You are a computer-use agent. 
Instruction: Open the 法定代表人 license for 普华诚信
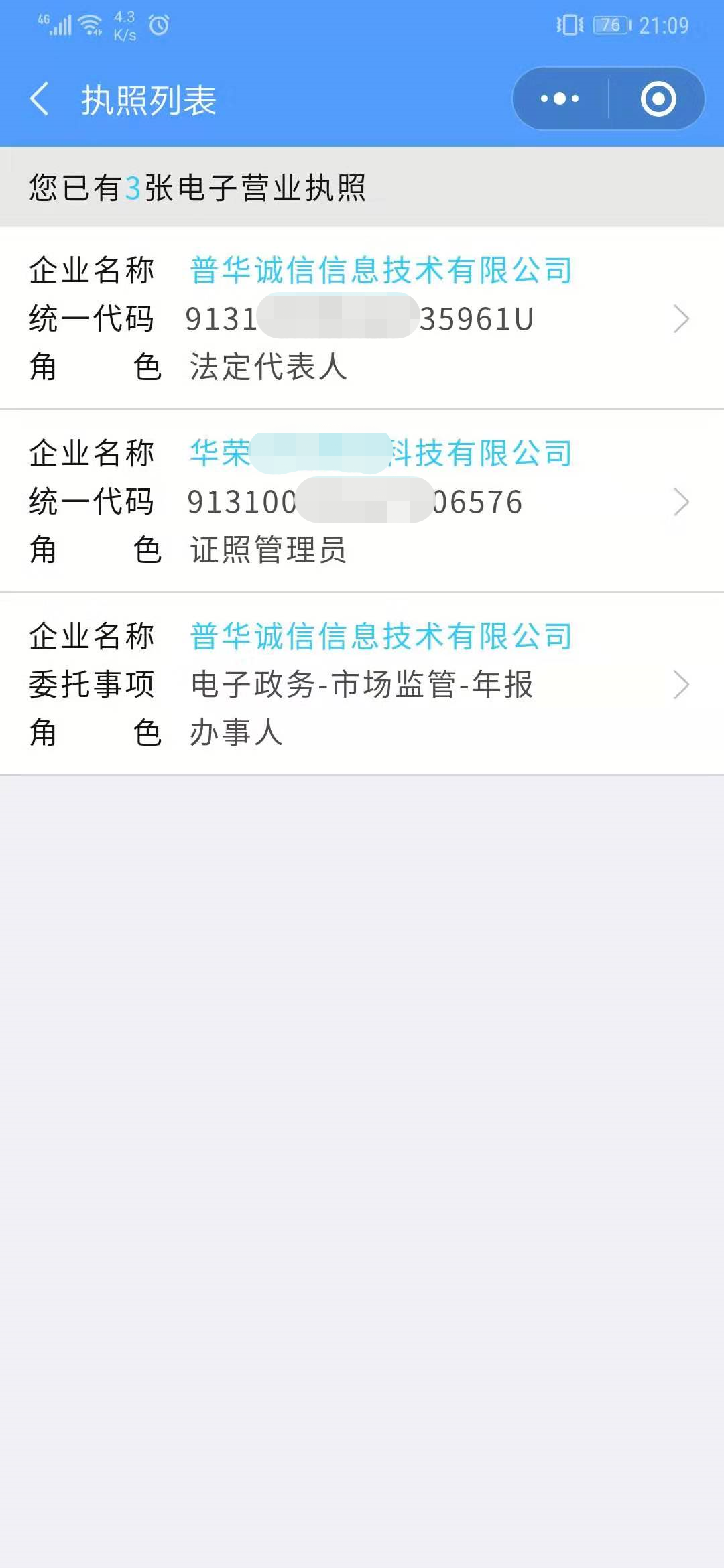[x=362, y=318]
